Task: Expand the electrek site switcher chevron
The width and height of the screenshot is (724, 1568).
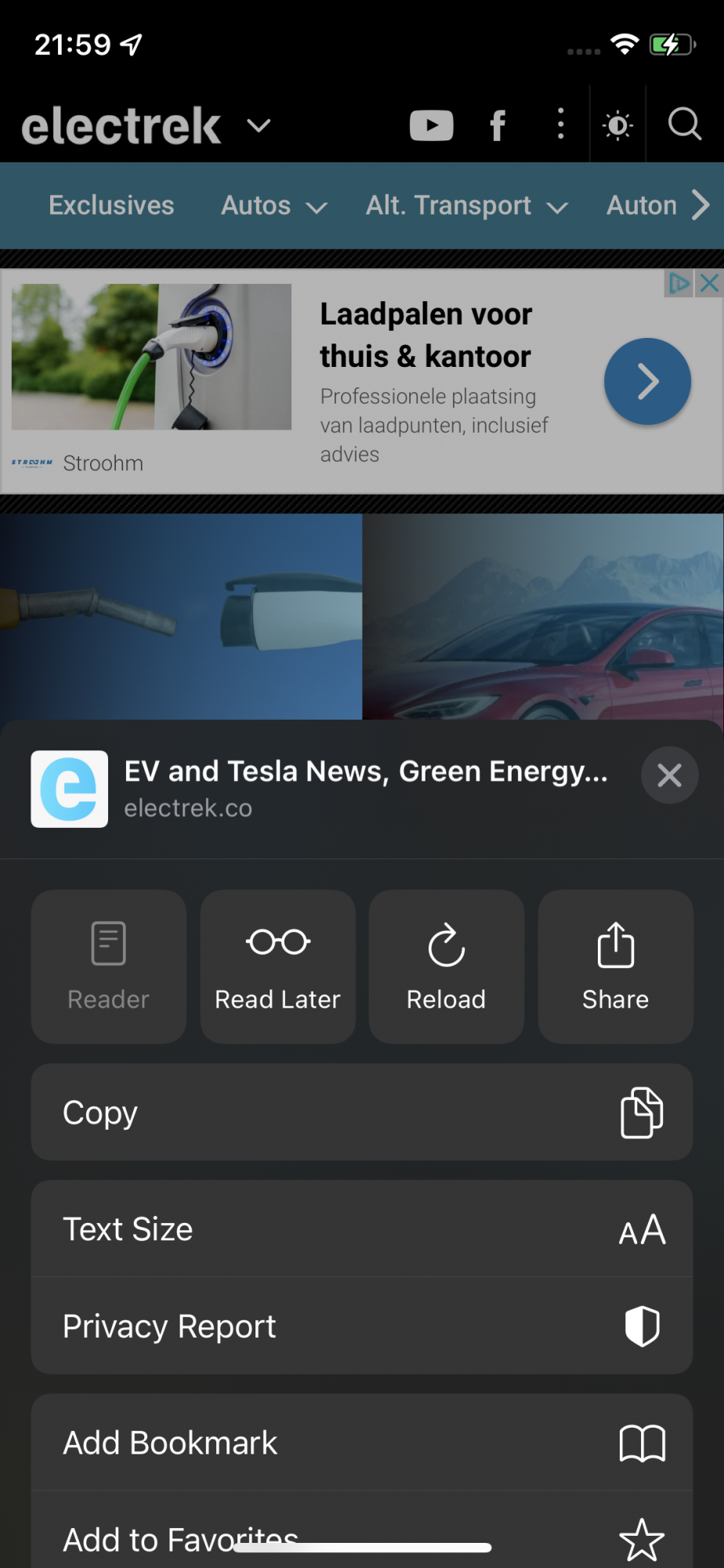Action: click(259, 125)
